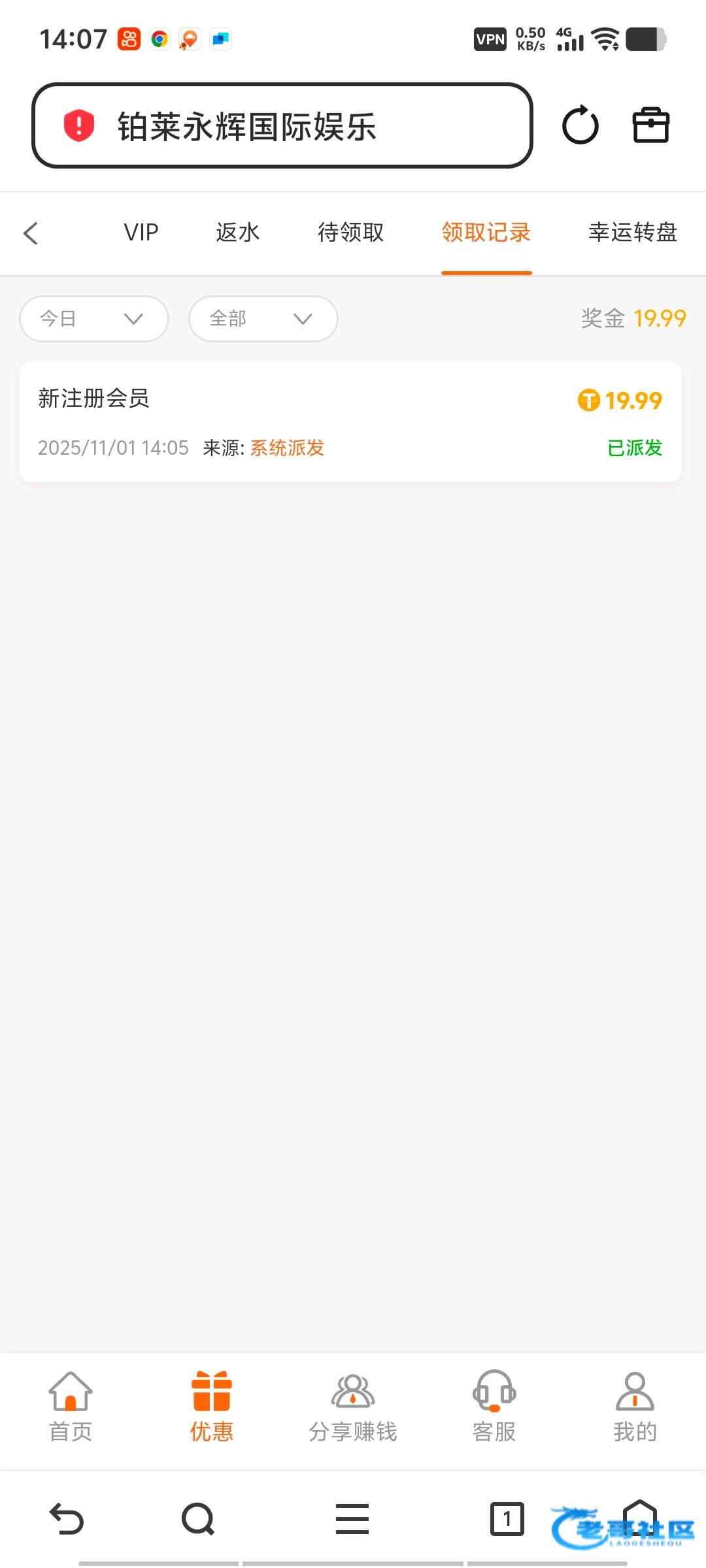Open the browser toolbox briefcase icon
706x1568 pixels.
click(x=650, y=125)
